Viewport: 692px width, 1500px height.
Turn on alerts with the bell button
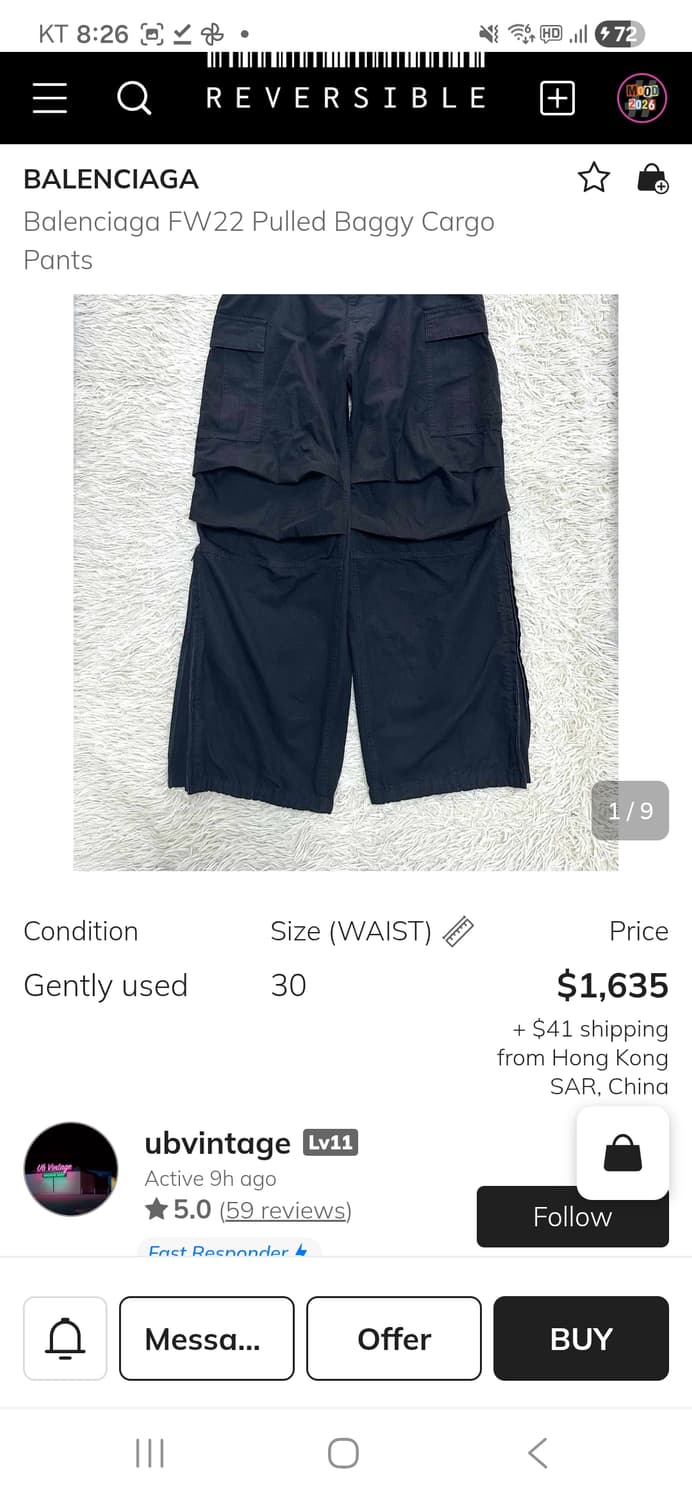coord(65,1338)
